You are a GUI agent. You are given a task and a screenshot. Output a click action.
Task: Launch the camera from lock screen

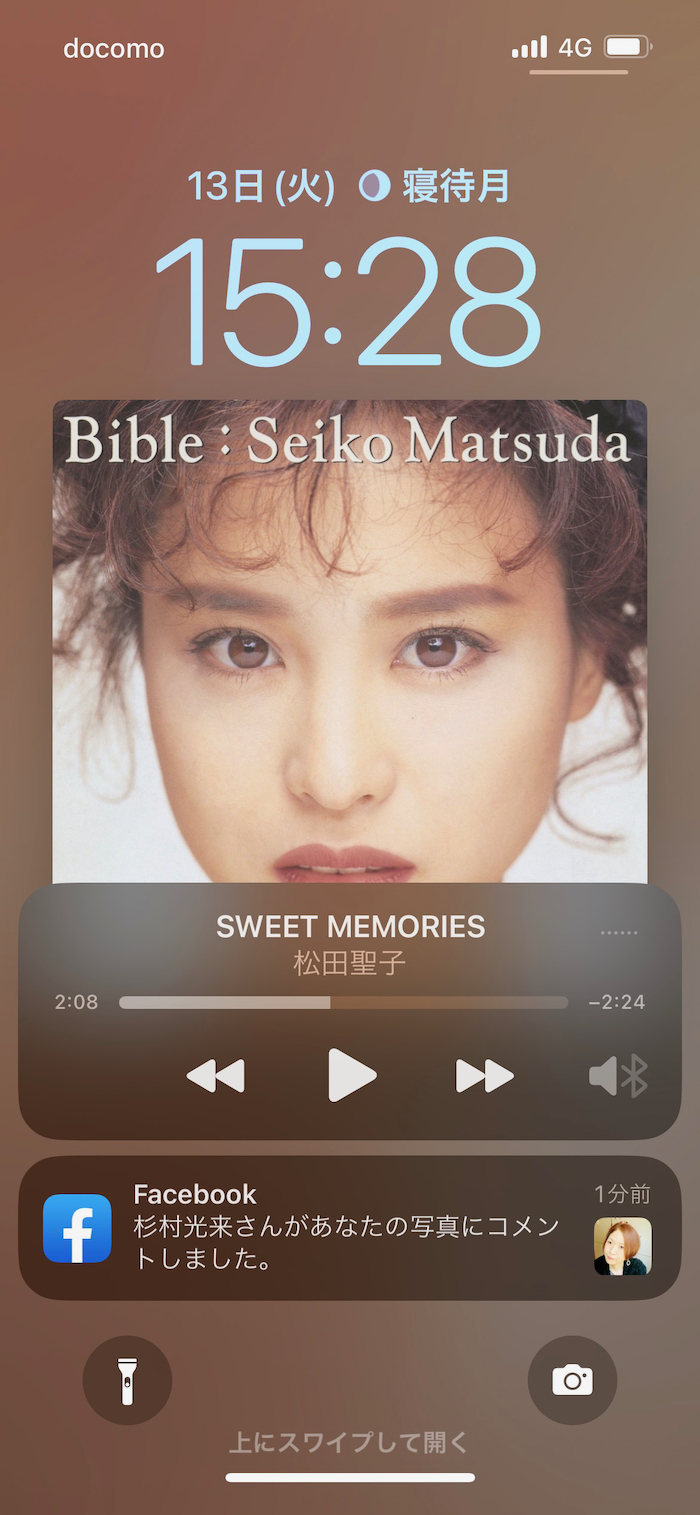click(572, 1381)
